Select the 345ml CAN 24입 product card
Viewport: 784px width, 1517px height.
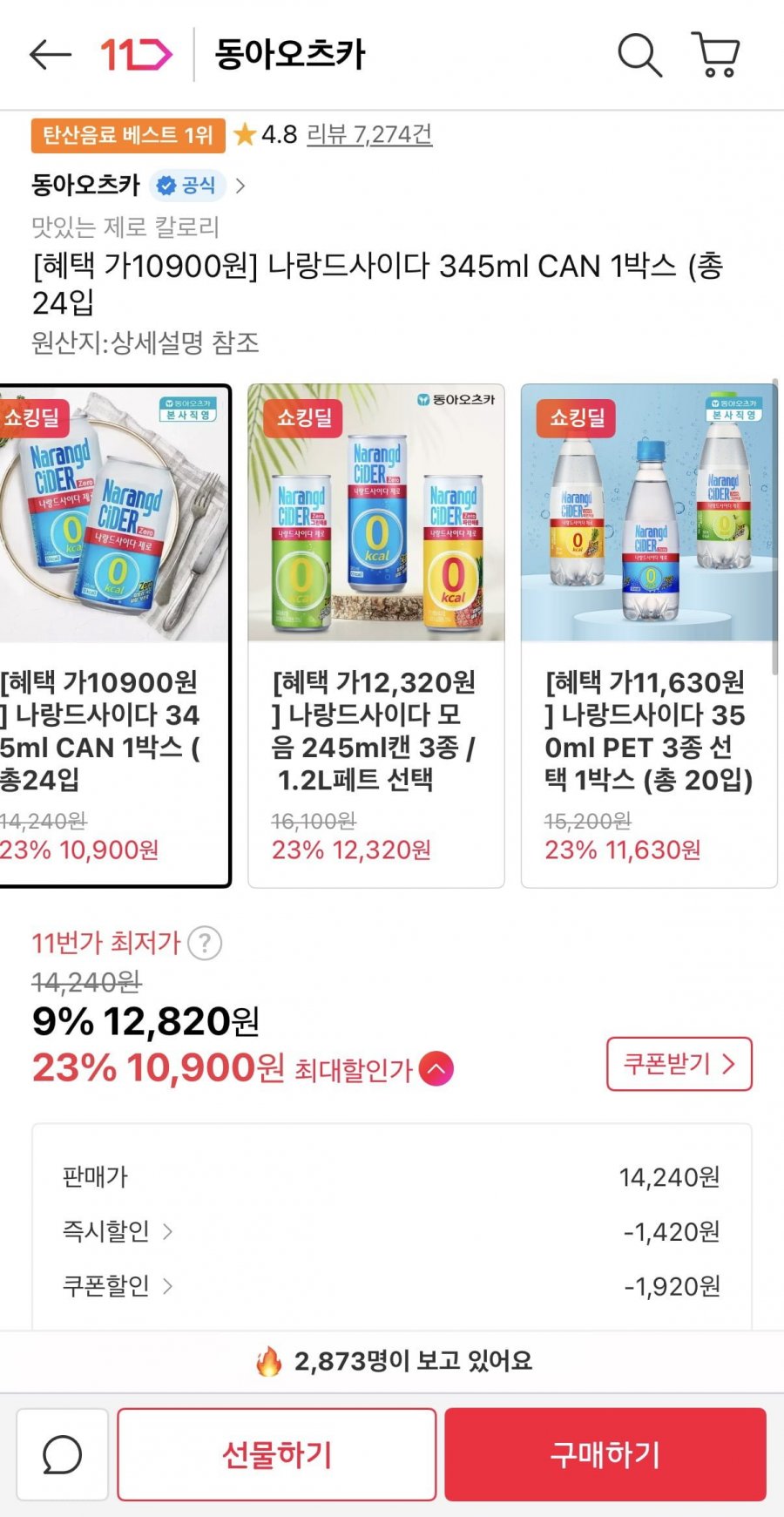coord(113,636)
